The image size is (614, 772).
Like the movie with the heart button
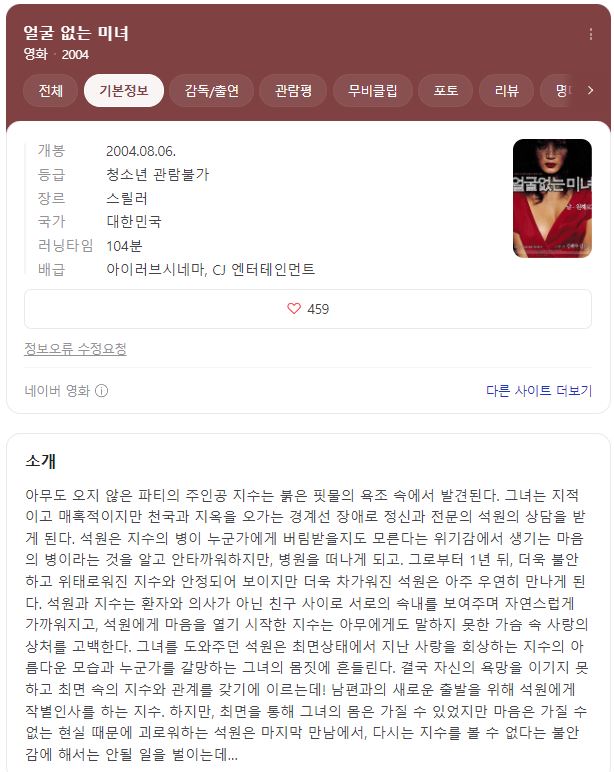(x=308, y=309)
